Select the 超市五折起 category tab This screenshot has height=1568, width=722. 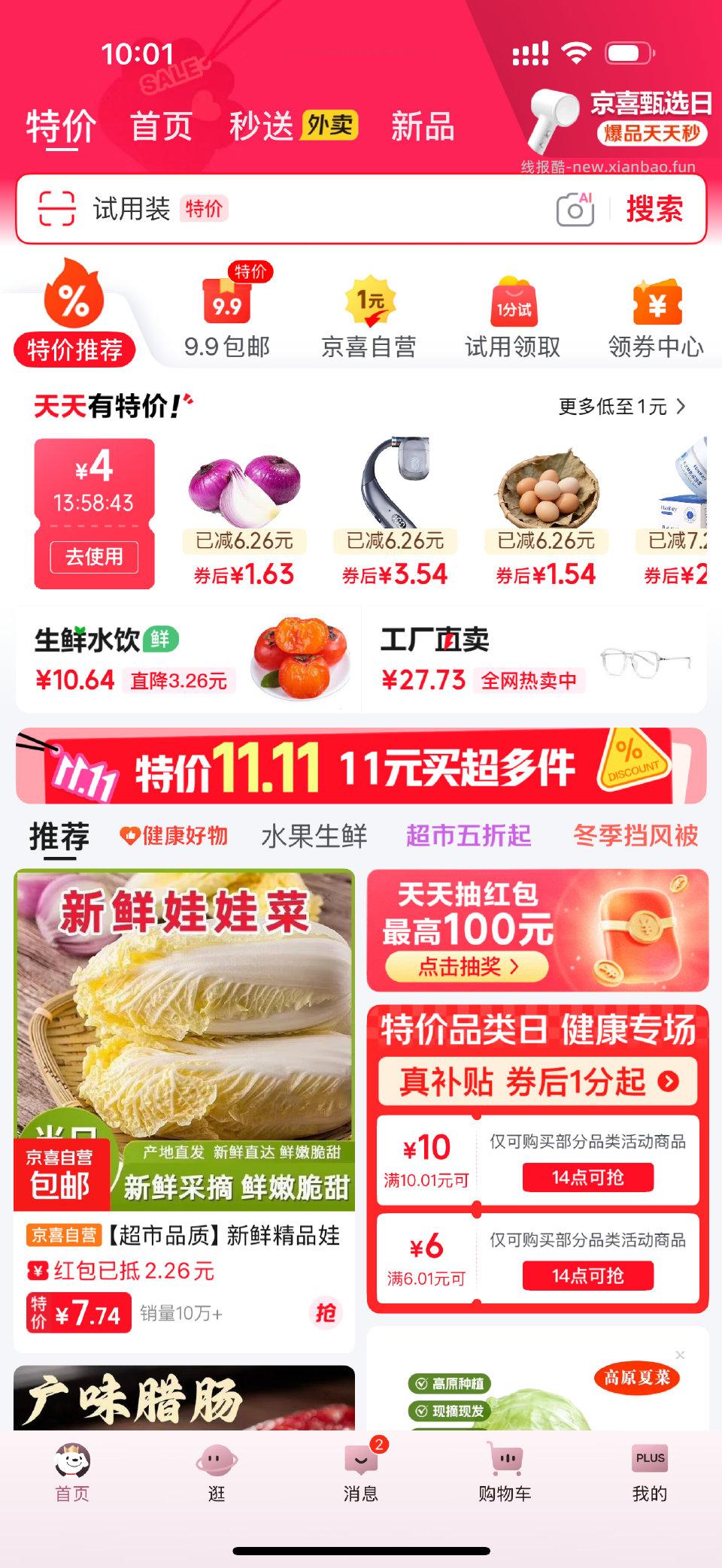point(468,834)
